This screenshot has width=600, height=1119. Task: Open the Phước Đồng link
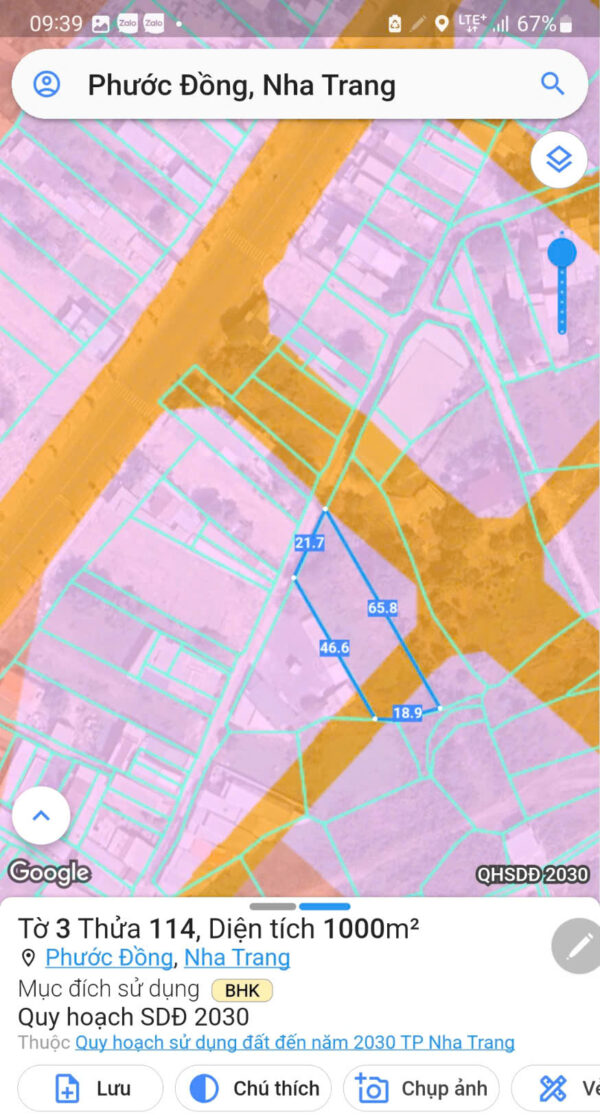[x=109, y=958]
